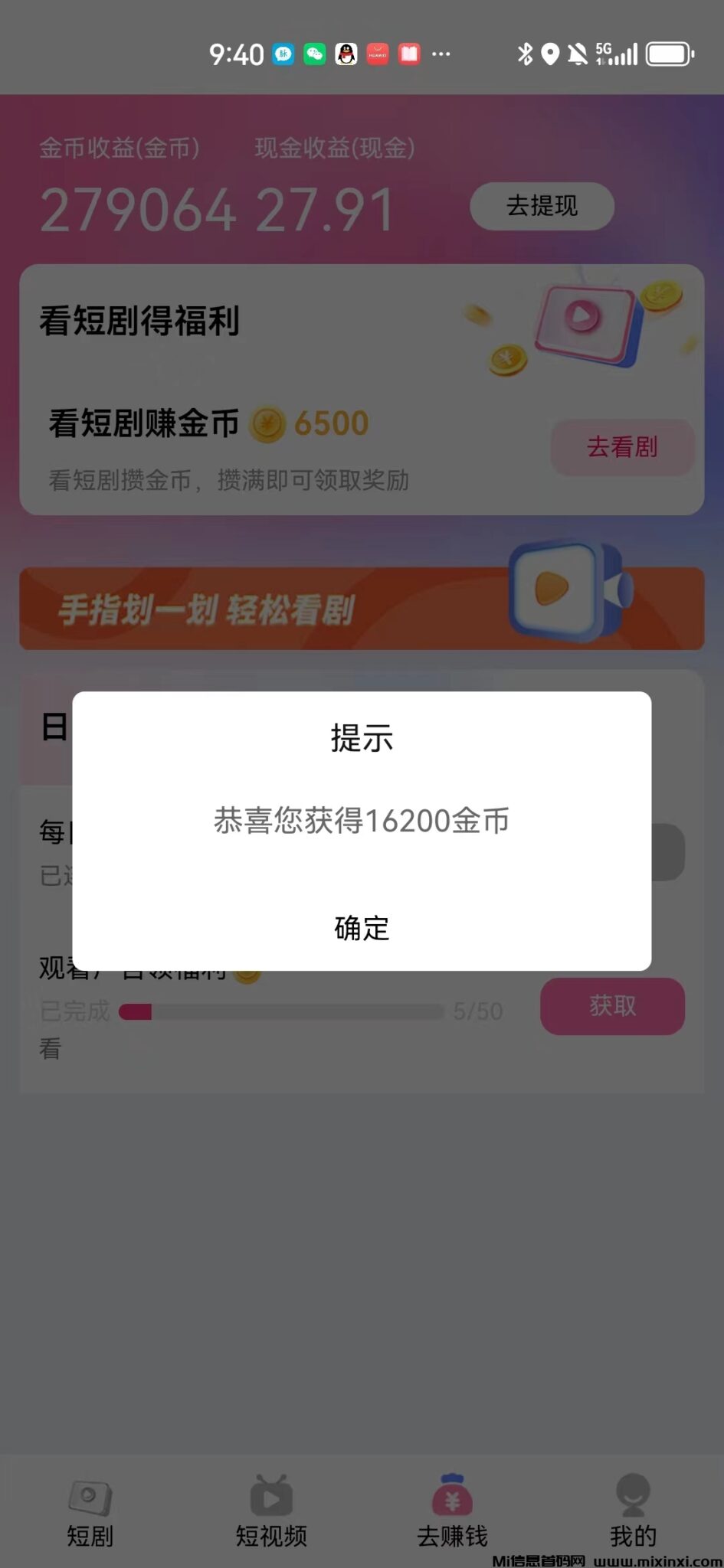Tap 去提现 to withdraw cash

tap(542, 206)
